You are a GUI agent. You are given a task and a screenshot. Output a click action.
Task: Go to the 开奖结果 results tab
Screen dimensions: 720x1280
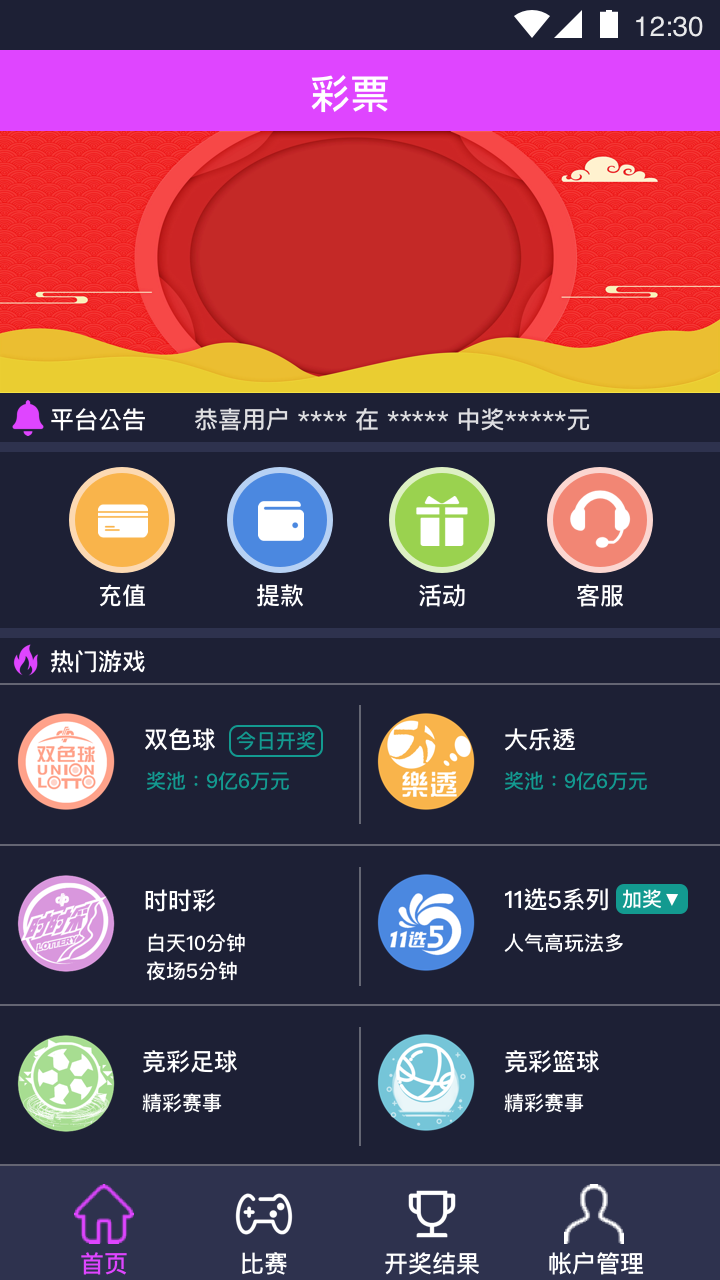[432, 1229]
